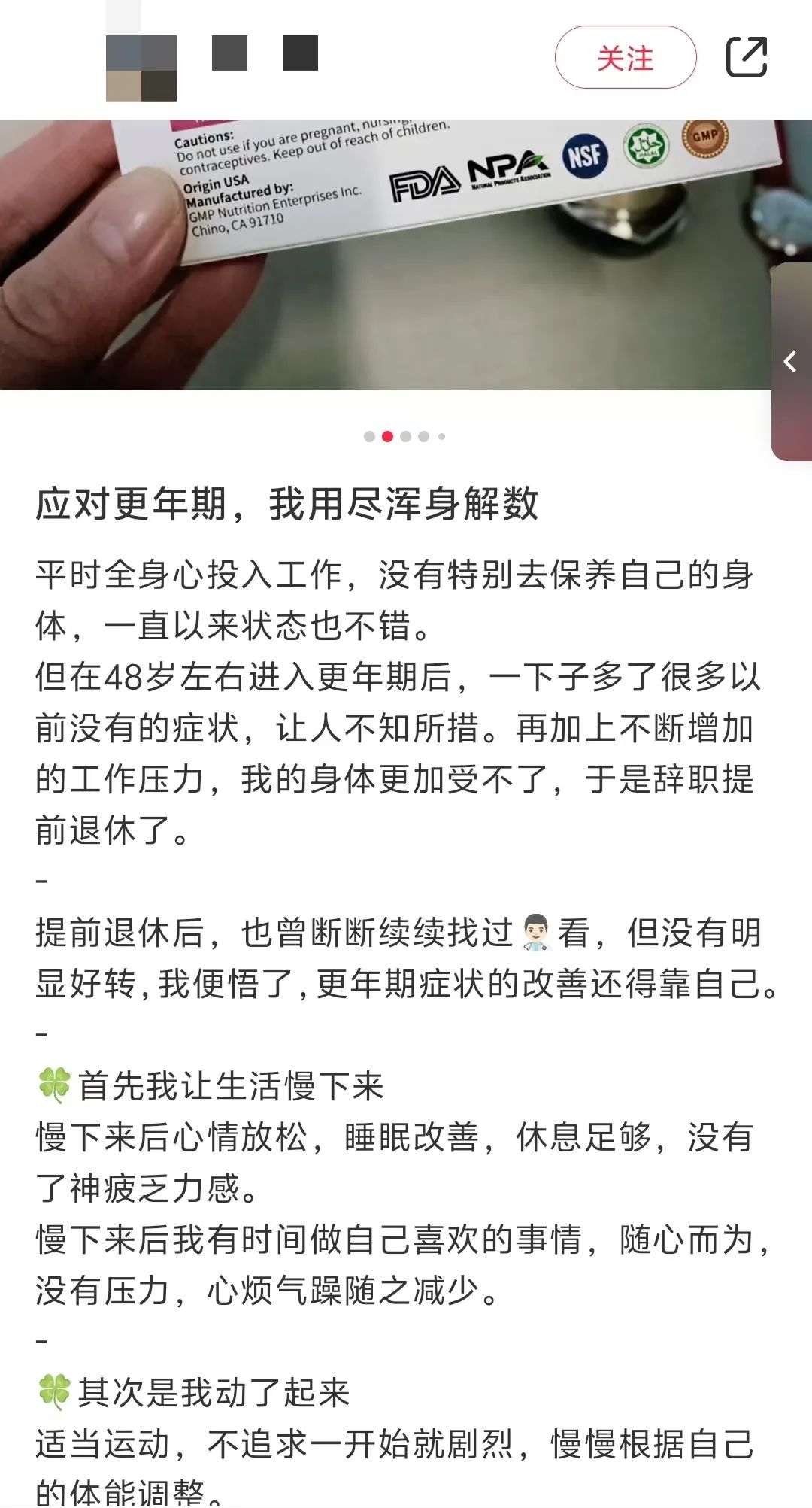Open the author's profile avatar
Viewport: 812px width, 1508px height.
141,68
